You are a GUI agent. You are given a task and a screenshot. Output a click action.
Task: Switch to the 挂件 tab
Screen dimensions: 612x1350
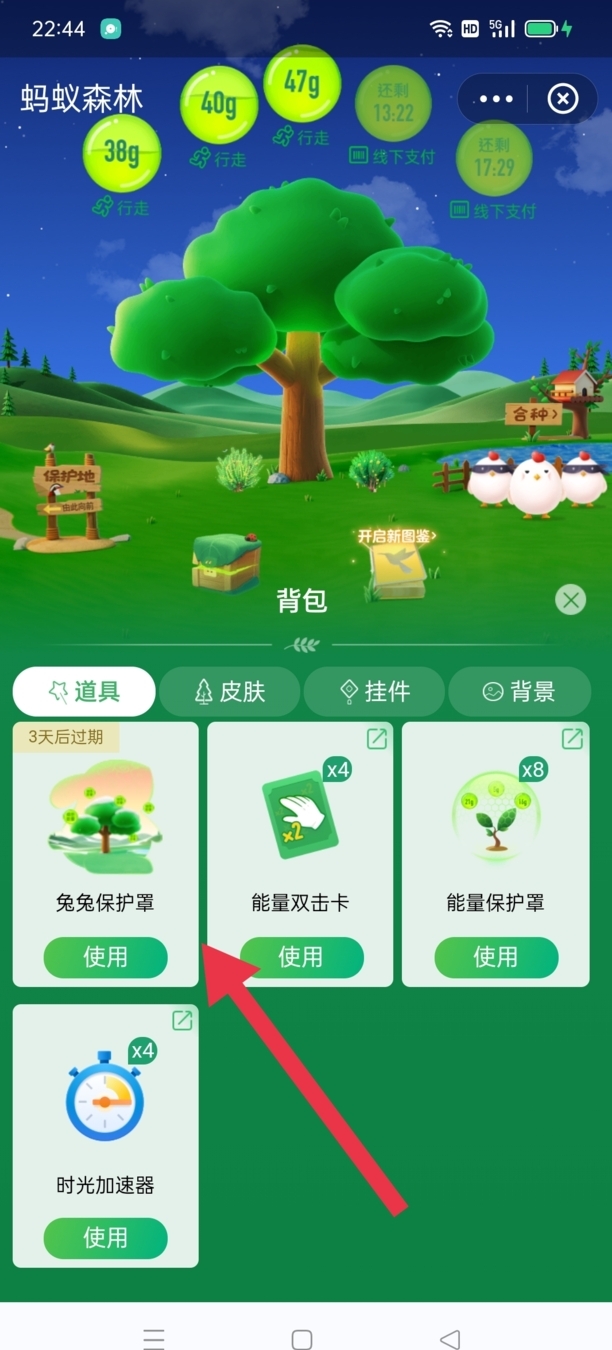pyautogui.click(x=375, y=691)
